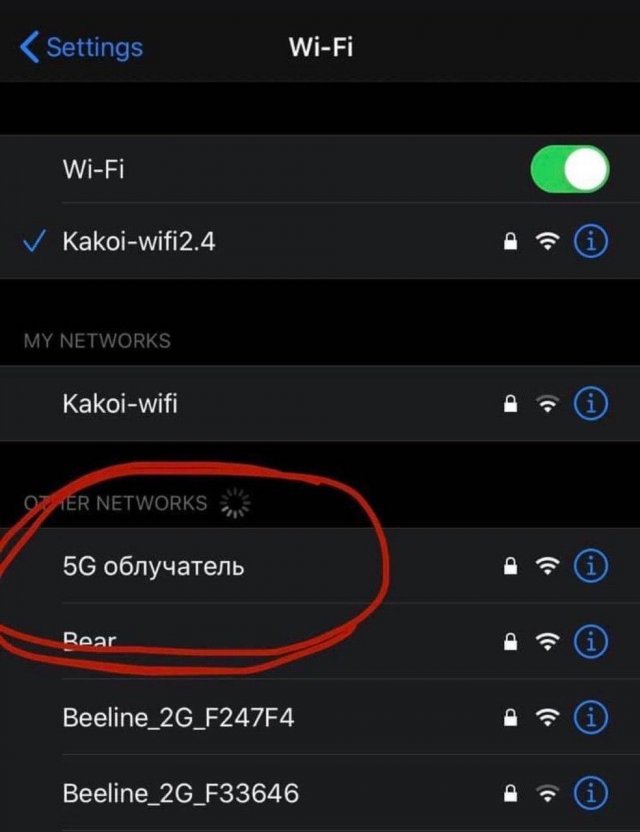Image resolution: width=640 pixels, height=832 pixels.
Task: Turn off the Wi-Fi switch
Action: (x=569, y=169)
